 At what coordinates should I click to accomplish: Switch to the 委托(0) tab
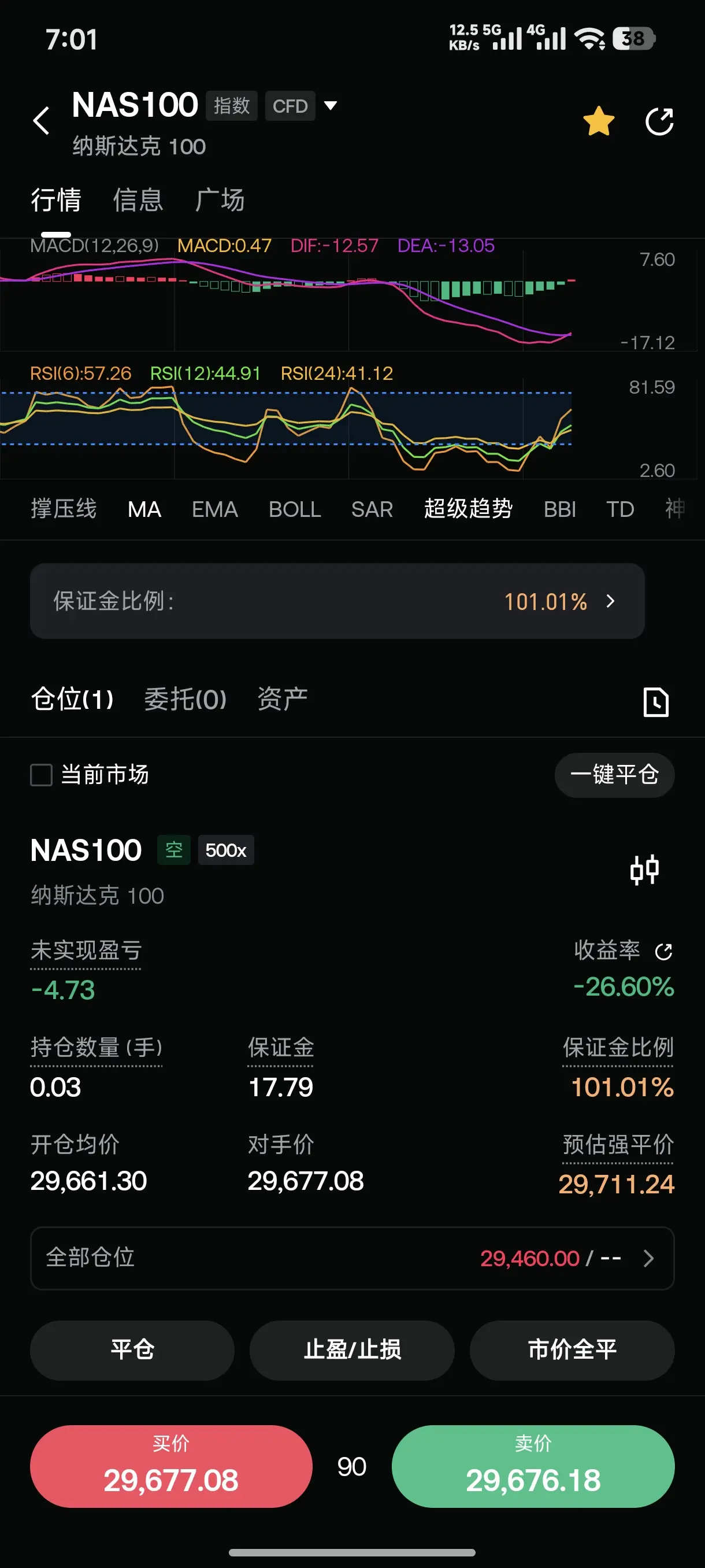(x=185, y=699)
